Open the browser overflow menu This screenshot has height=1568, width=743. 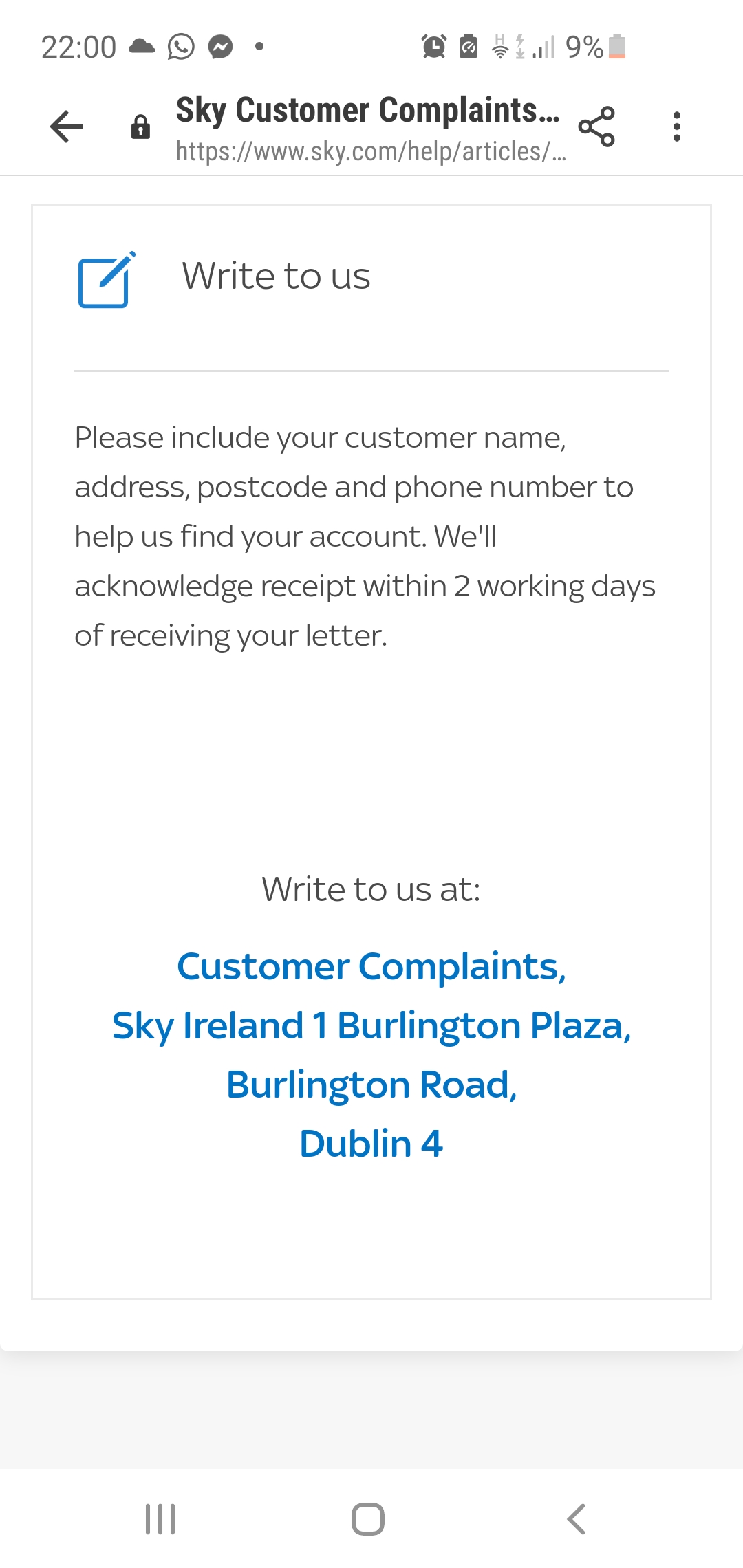(676, 126)
